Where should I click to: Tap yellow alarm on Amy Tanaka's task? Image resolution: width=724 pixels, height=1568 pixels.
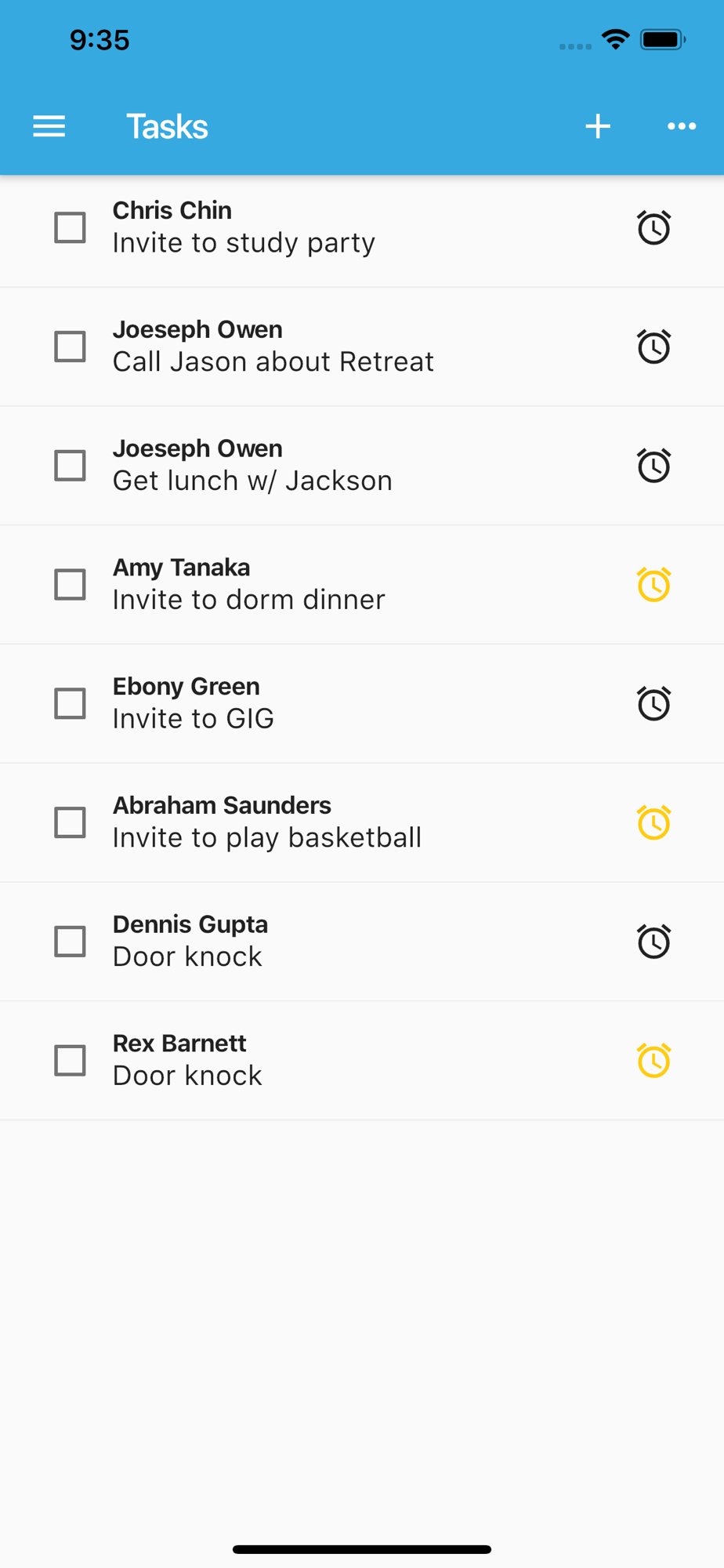coord(653,585)
